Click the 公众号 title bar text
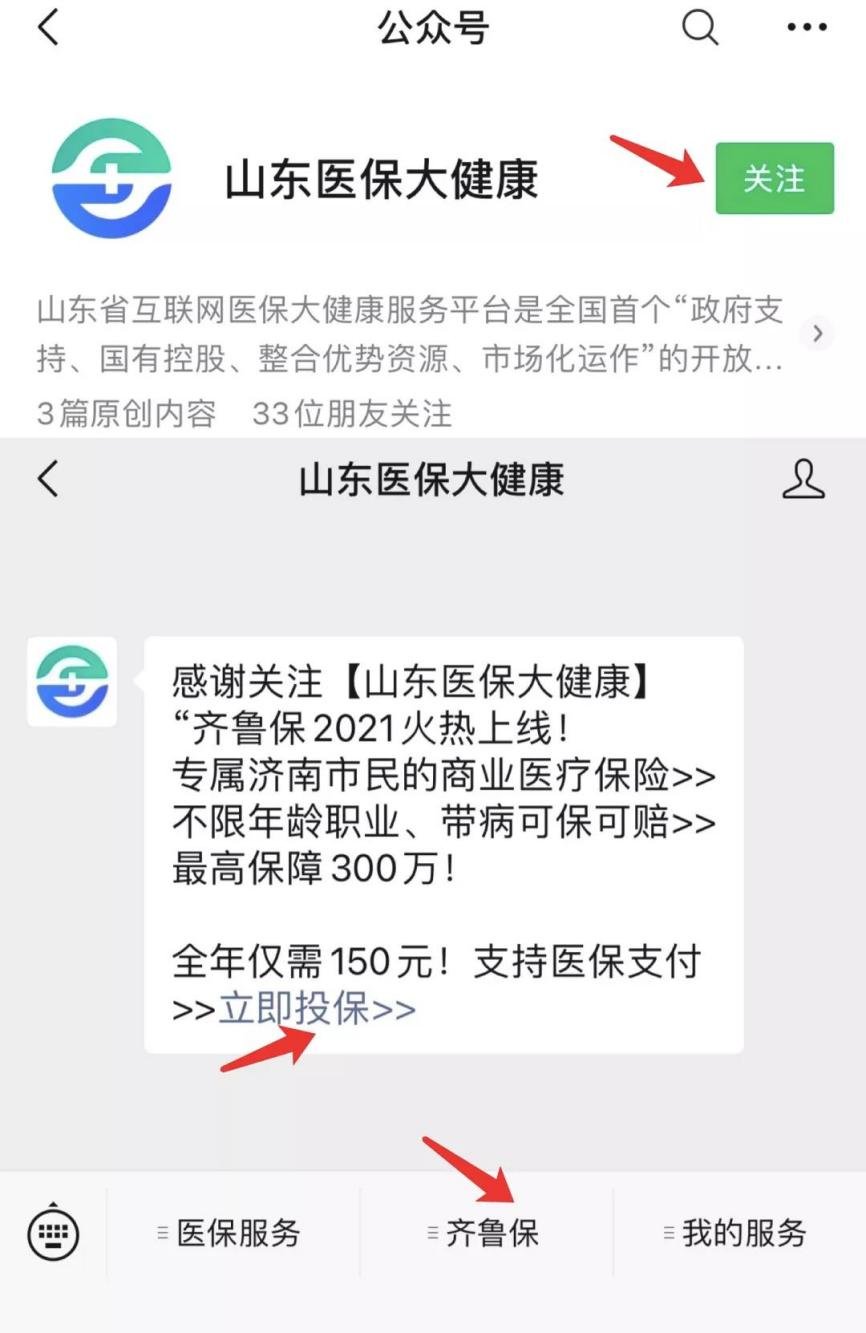The height and width of the screenshot is (1333, 866). 433,30
